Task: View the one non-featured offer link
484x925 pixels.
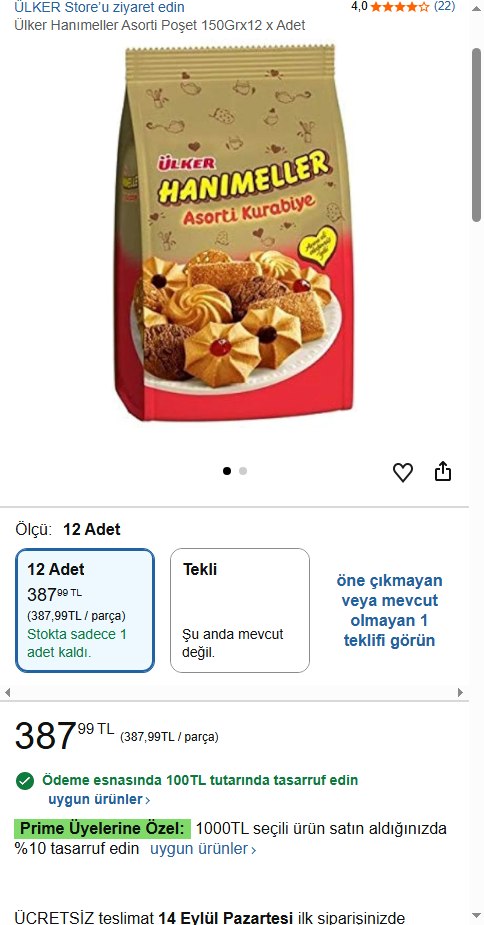Action: point(390,611)
